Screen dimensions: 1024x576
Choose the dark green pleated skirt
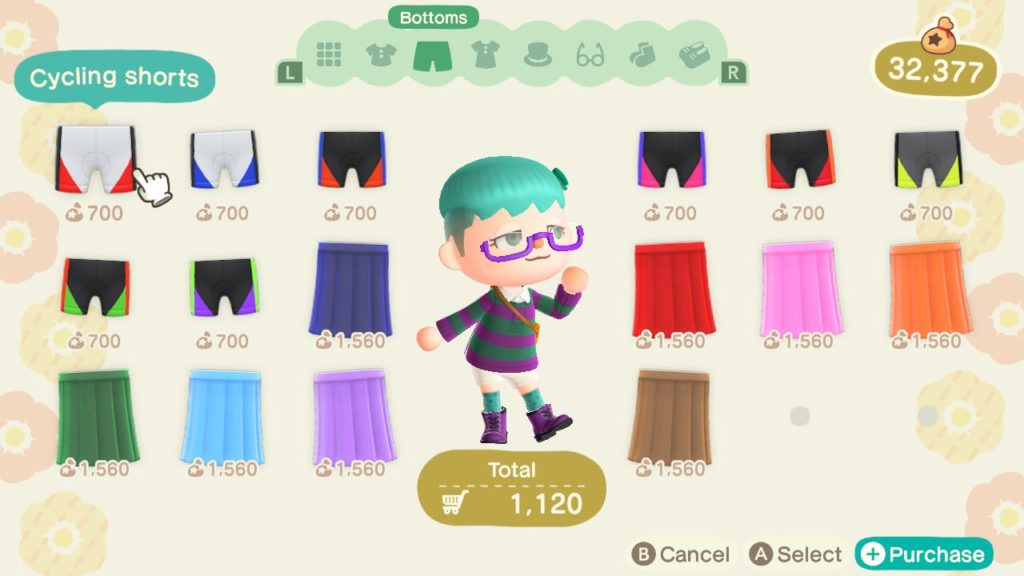coord(98,416)
